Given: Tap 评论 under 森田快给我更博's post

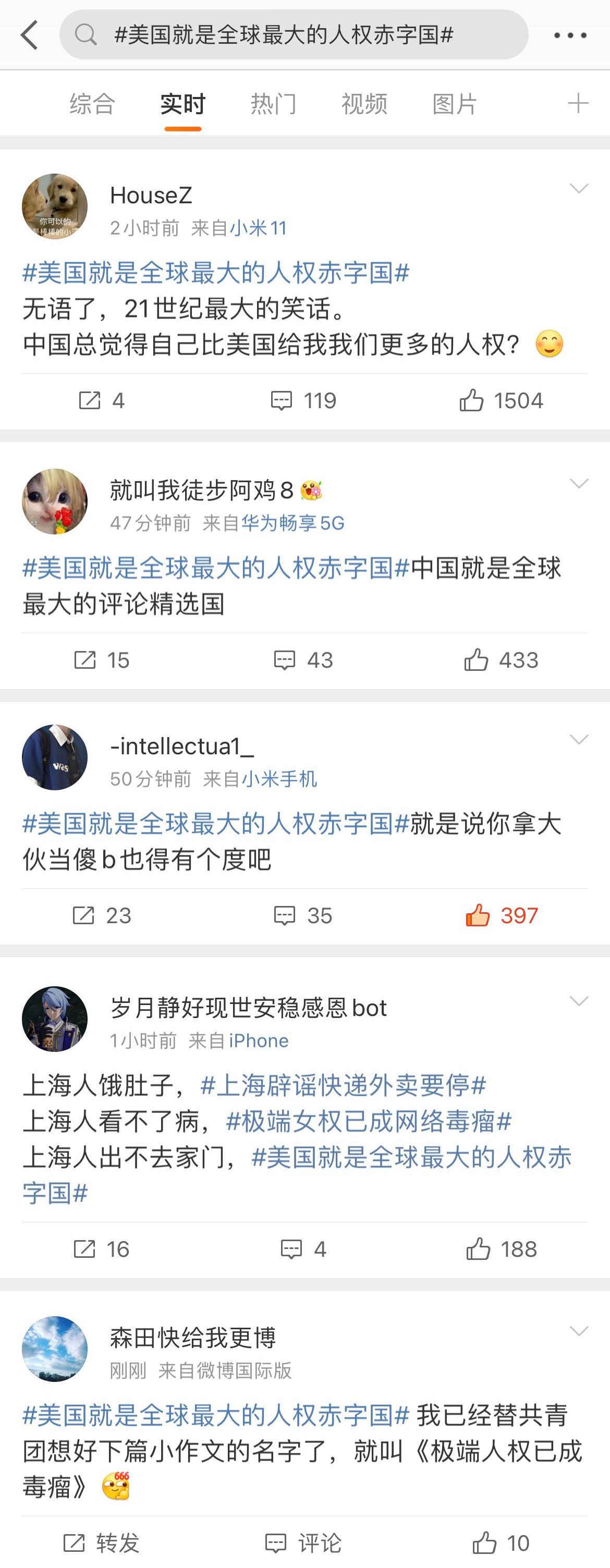Looking at the screenshot, I should [303, 1543].
